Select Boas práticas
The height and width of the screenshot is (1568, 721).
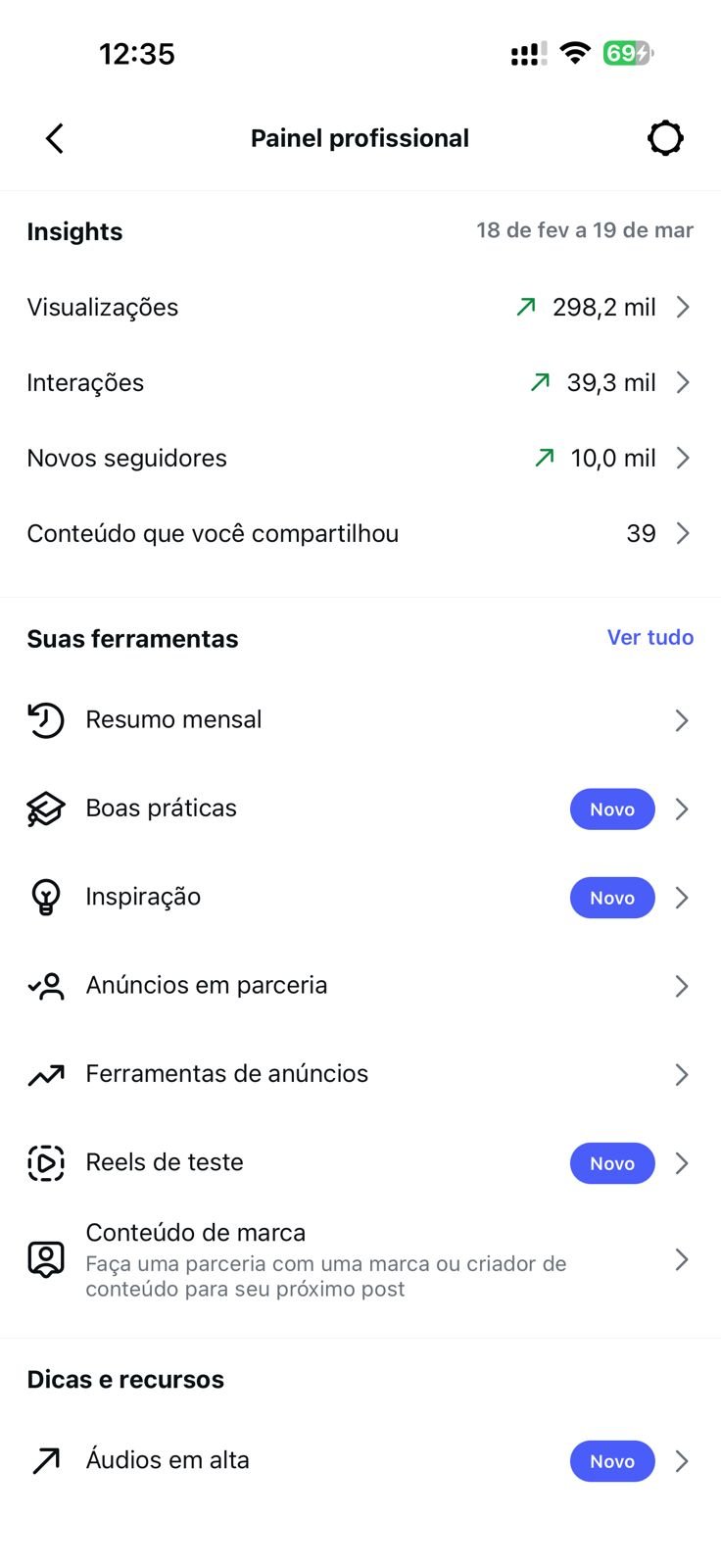[360, 808]
